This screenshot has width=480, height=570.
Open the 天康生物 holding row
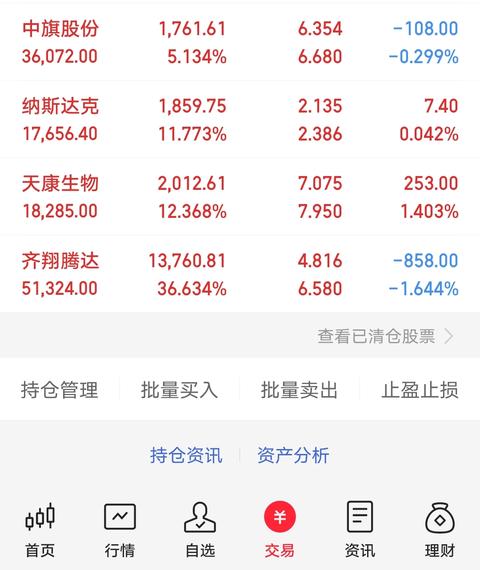point(240,197)
